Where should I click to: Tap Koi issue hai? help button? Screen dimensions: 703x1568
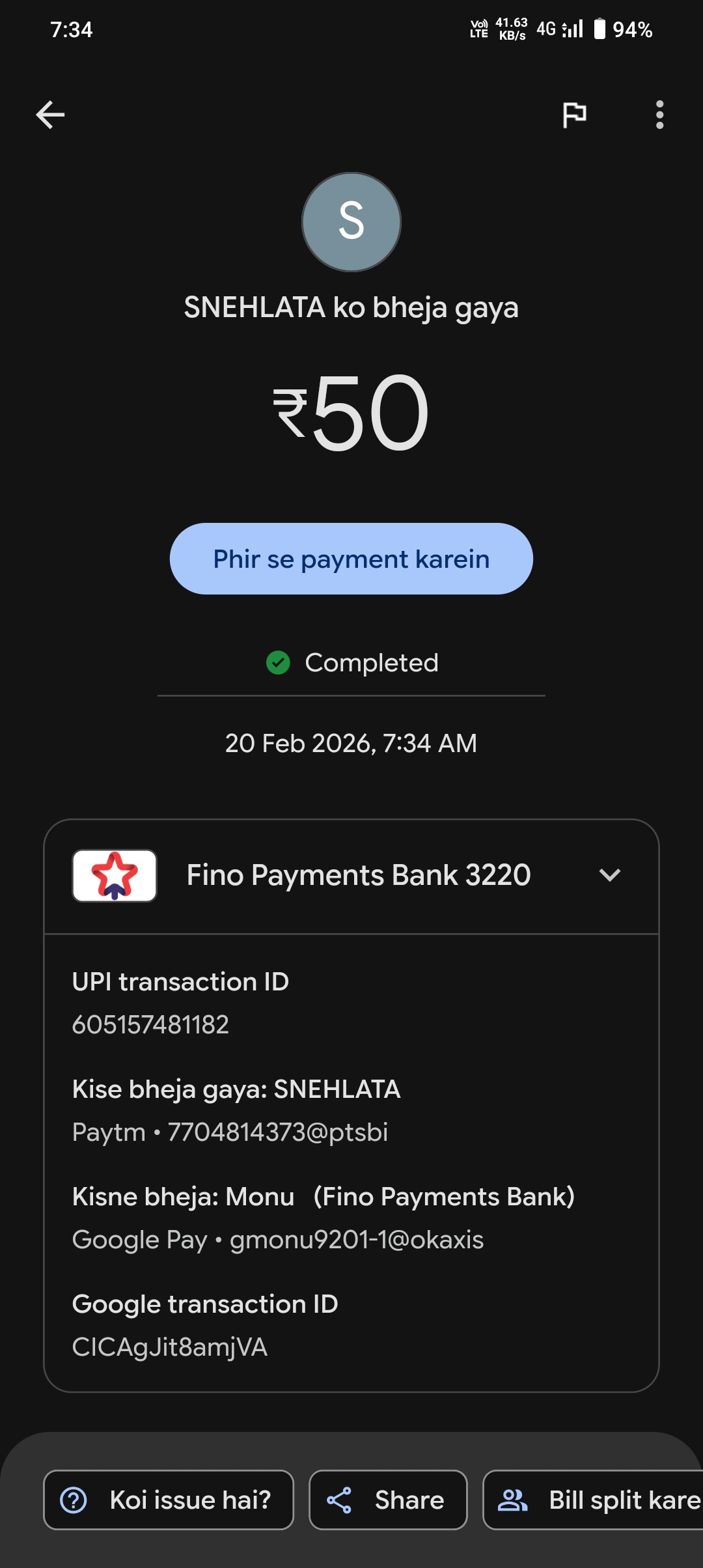point(169,1500)
